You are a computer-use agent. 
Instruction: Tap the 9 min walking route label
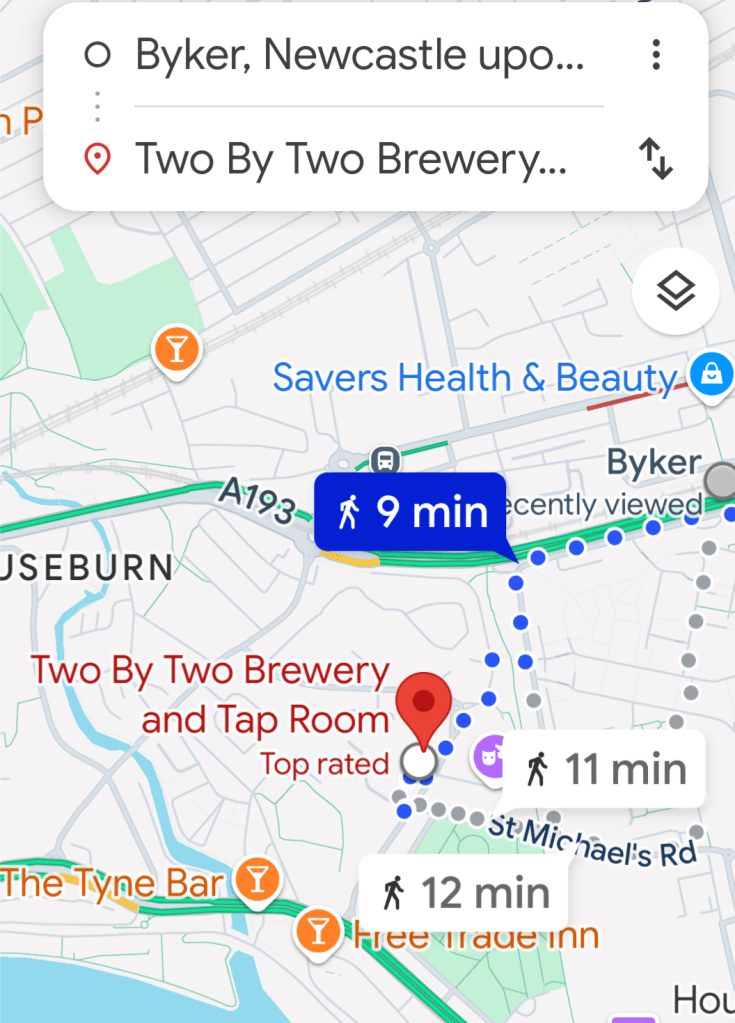click(413, 513)
